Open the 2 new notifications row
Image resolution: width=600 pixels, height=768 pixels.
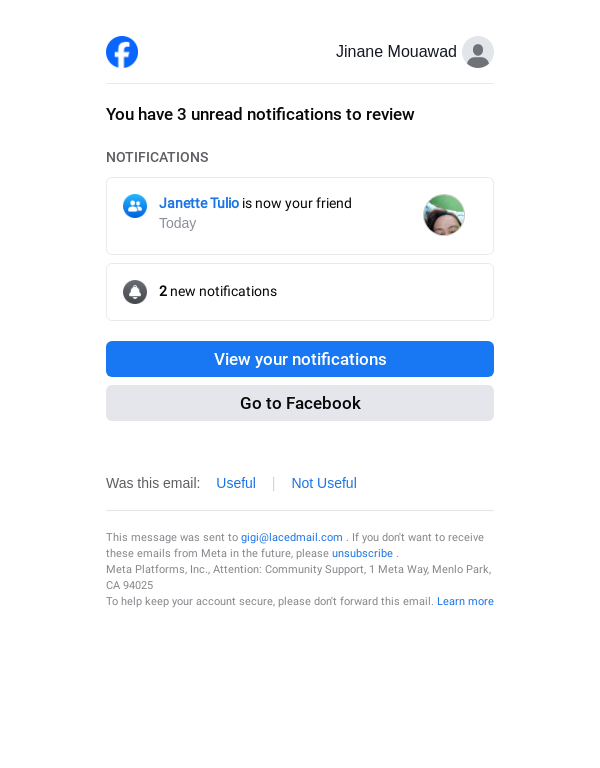coord(300,292)
